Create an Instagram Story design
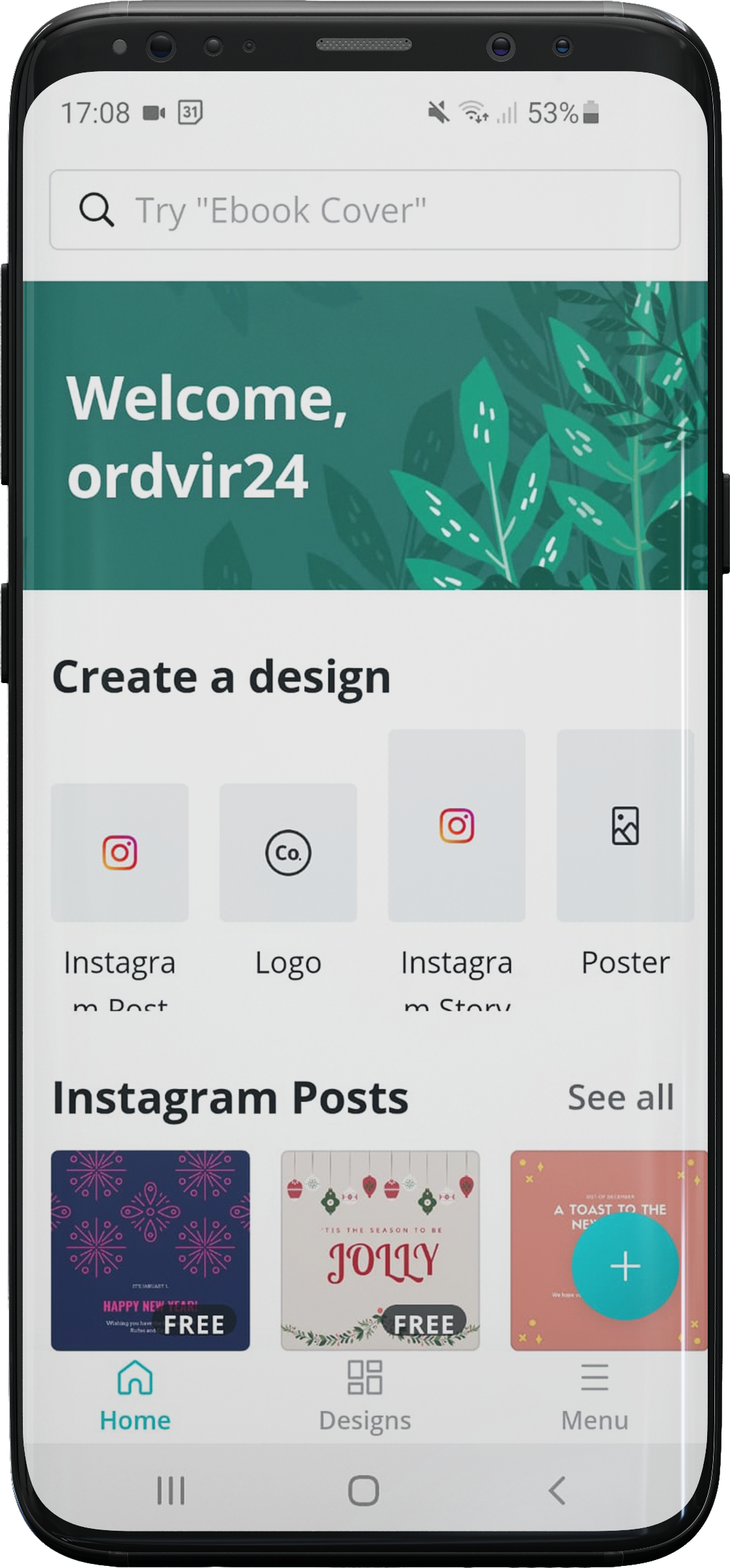This screenshot has width=730, height=1568. point(456,826)
